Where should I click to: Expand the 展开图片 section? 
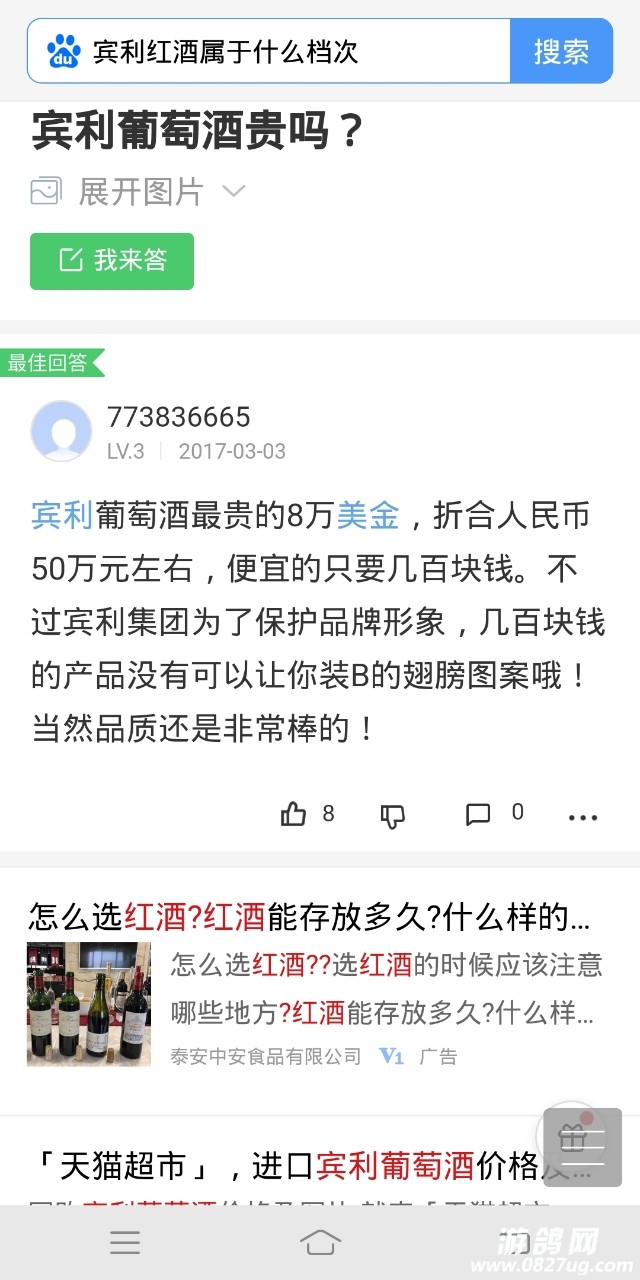pos(140,191)
